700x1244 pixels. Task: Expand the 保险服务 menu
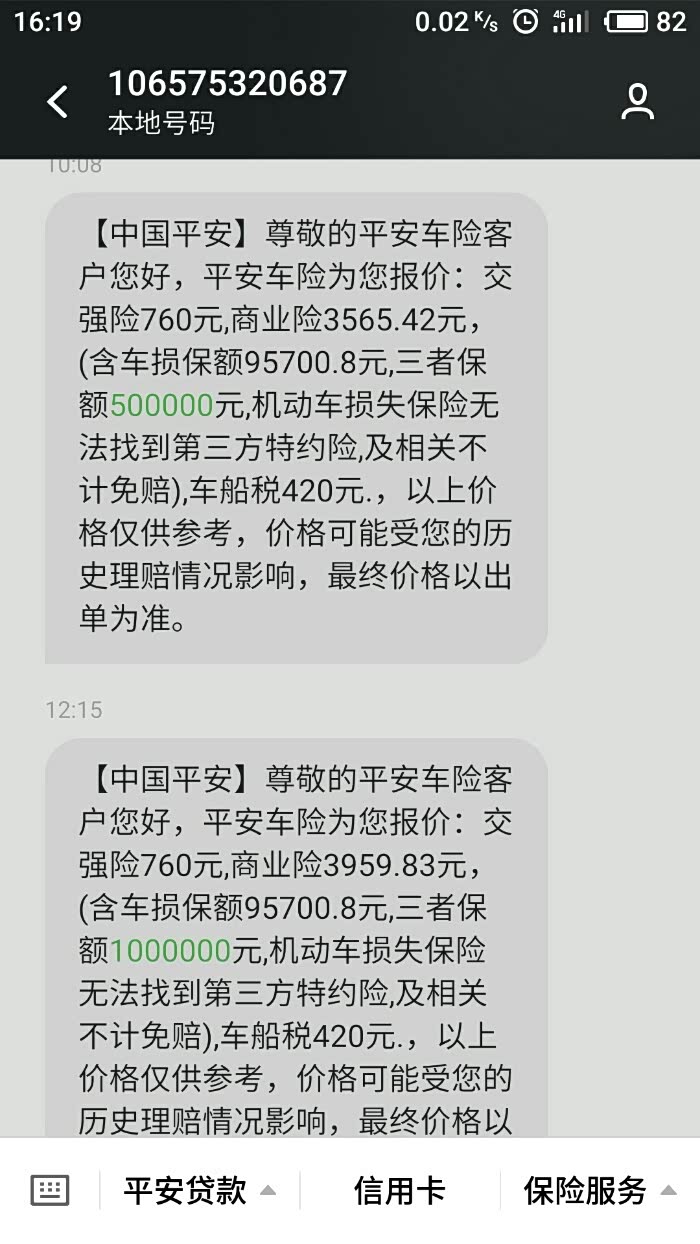599,1190
